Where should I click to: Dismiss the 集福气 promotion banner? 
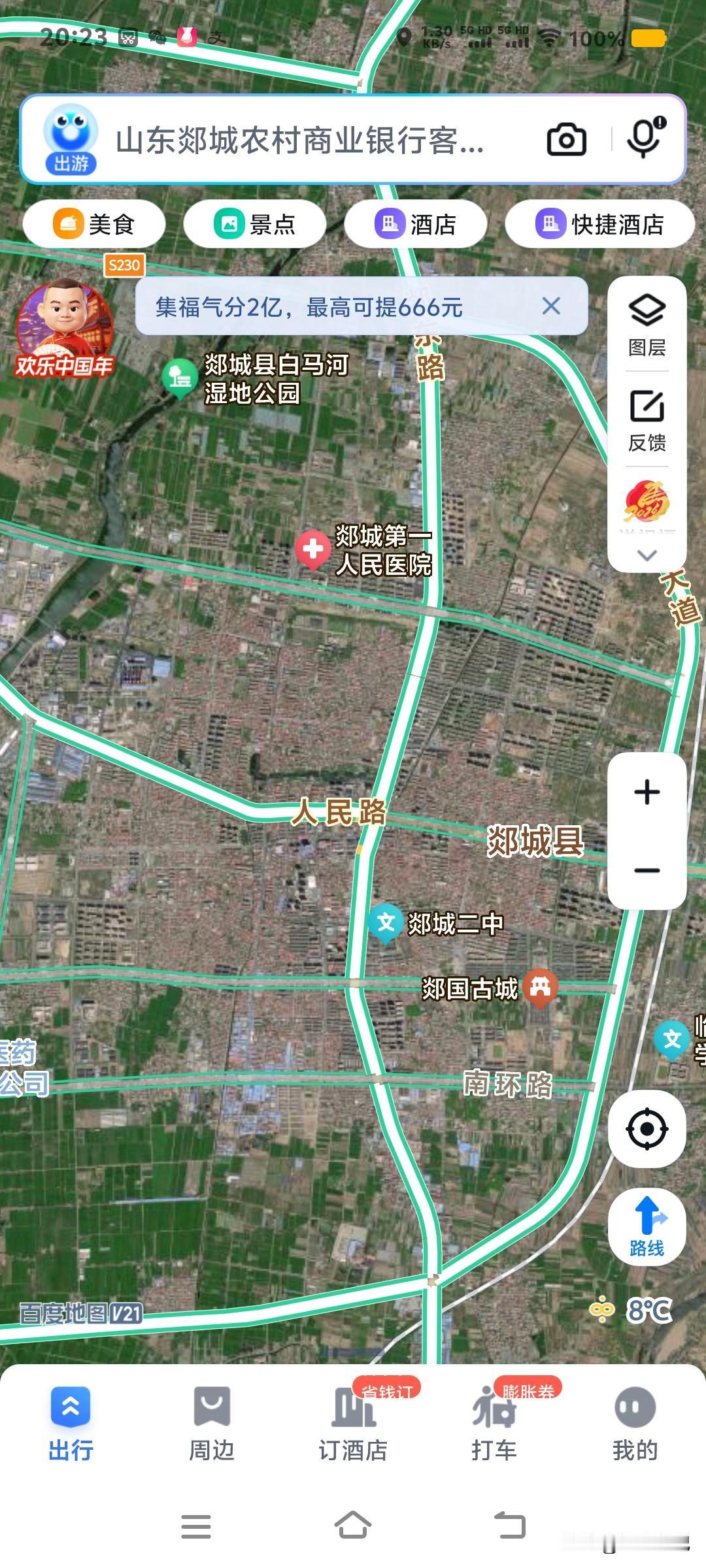tap(551, 305)
